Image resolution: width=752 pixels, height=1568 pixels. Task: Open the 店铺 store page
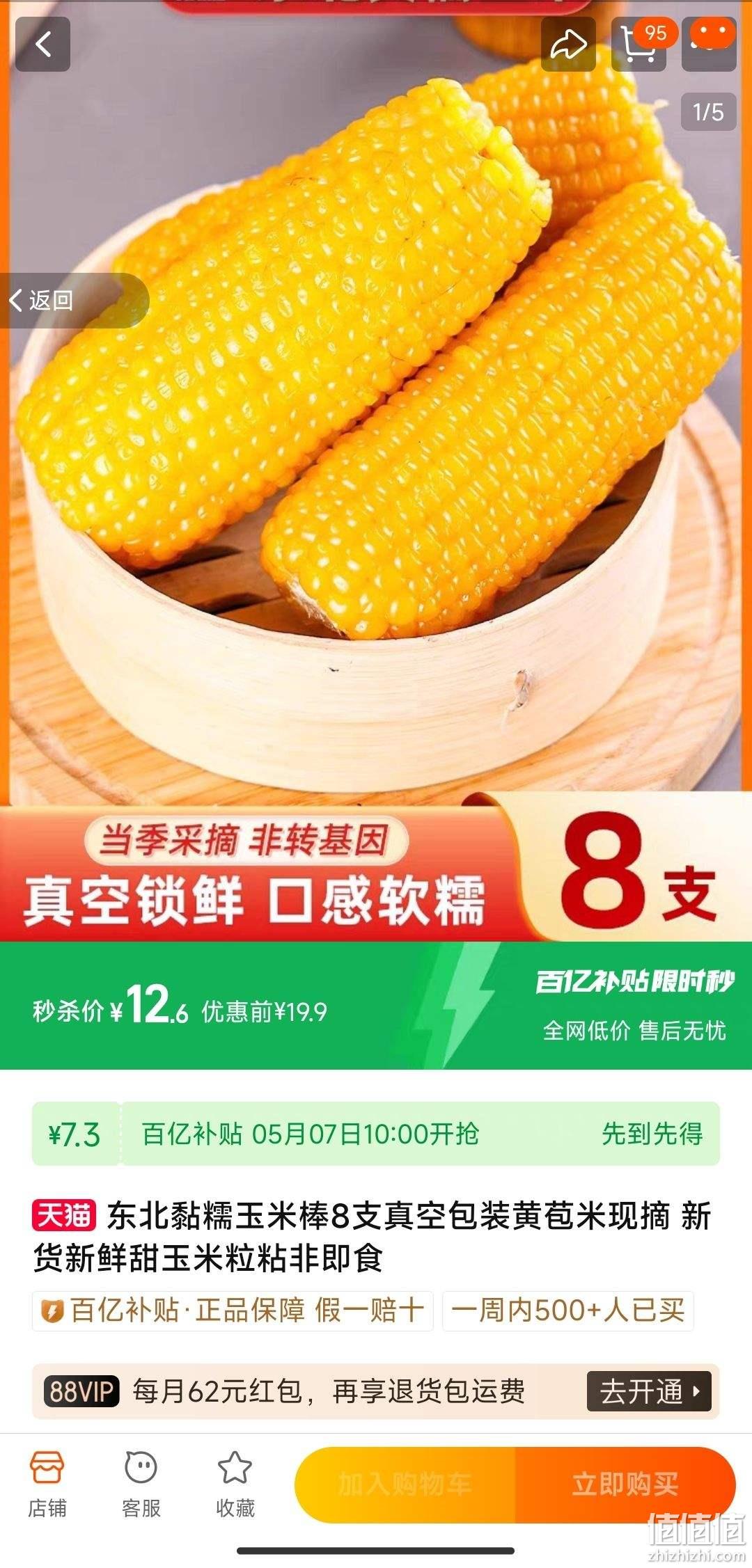point(47,1484)
